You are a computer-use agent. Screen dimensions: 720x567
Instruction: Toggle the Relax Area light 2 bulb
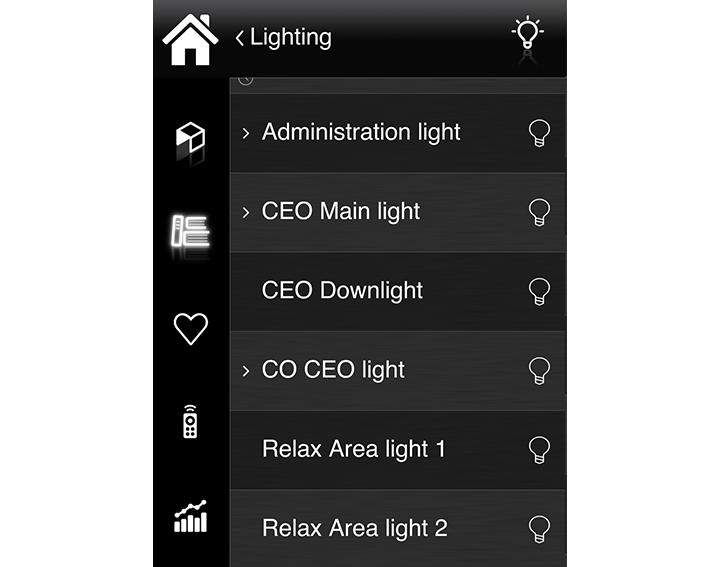539,528
